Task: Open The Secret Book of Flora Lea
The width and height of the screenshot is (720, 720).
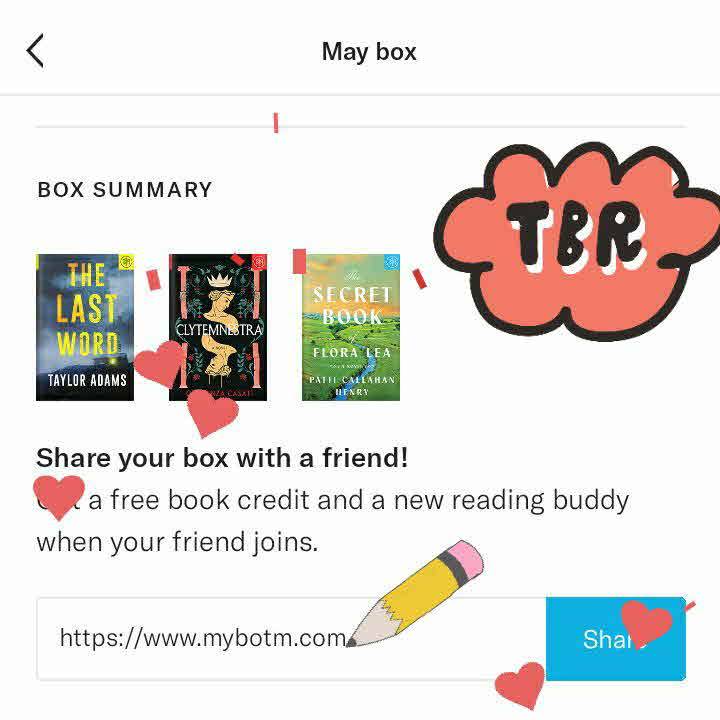Action: tap(351, 327)
